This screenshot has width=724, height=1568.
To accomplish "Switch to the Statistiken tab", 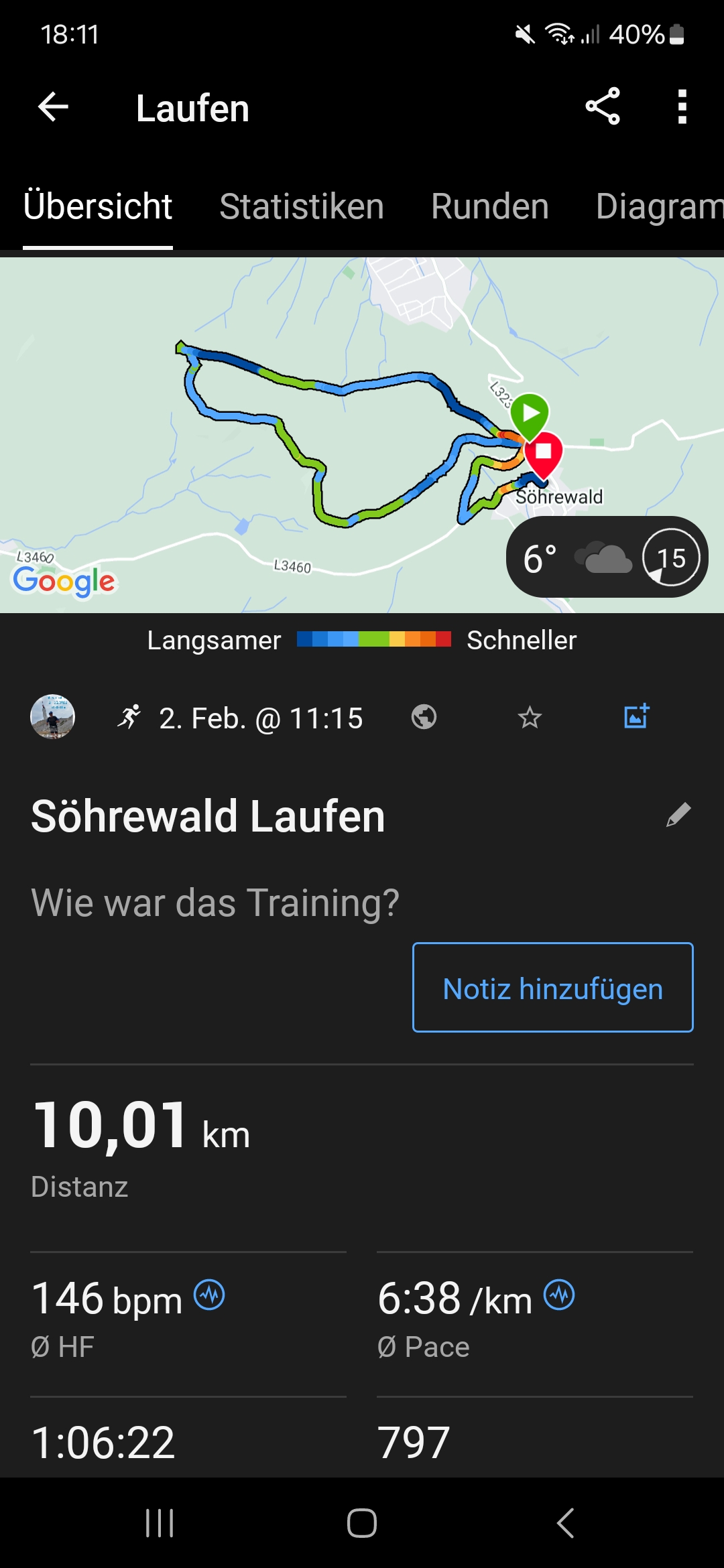I will click(302, 206).
